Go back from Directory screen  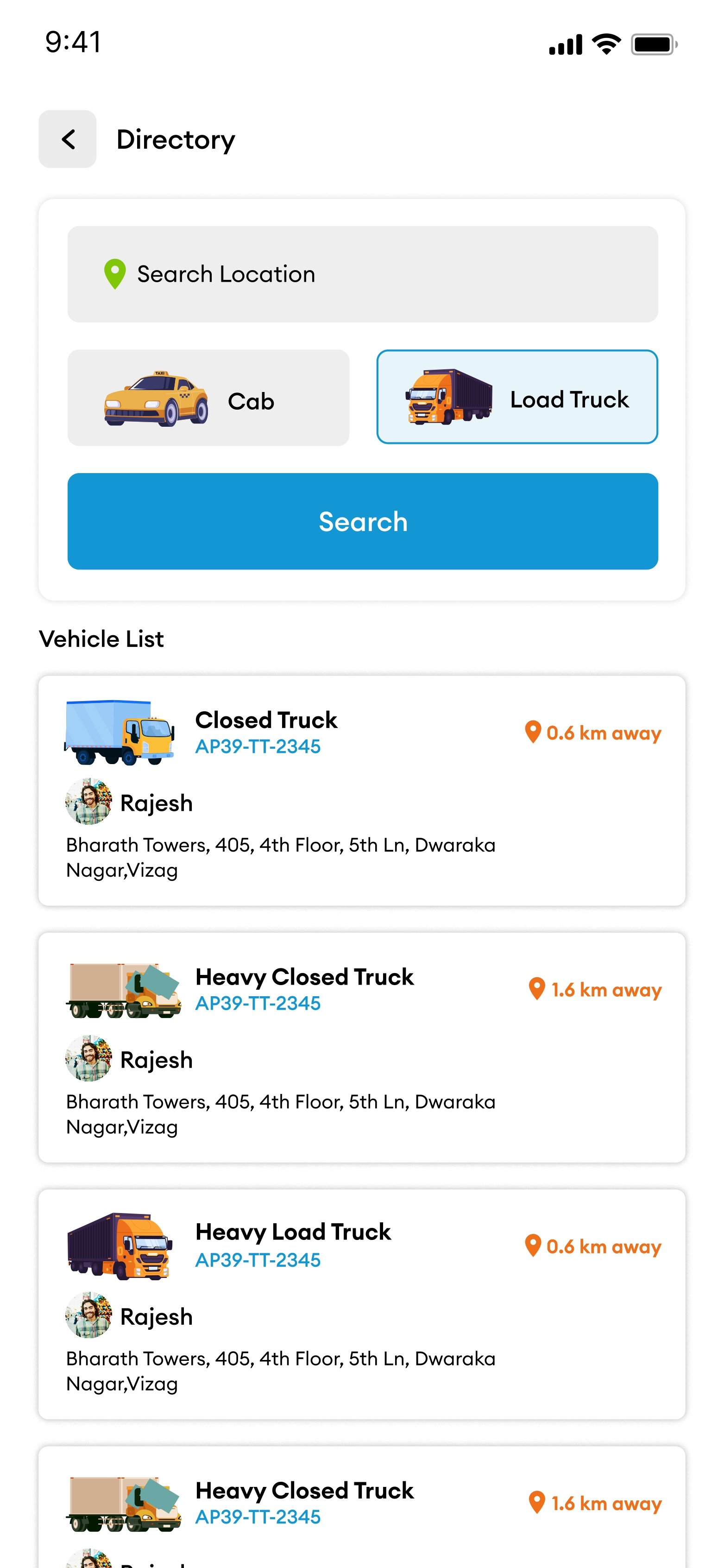click(68, 139)
